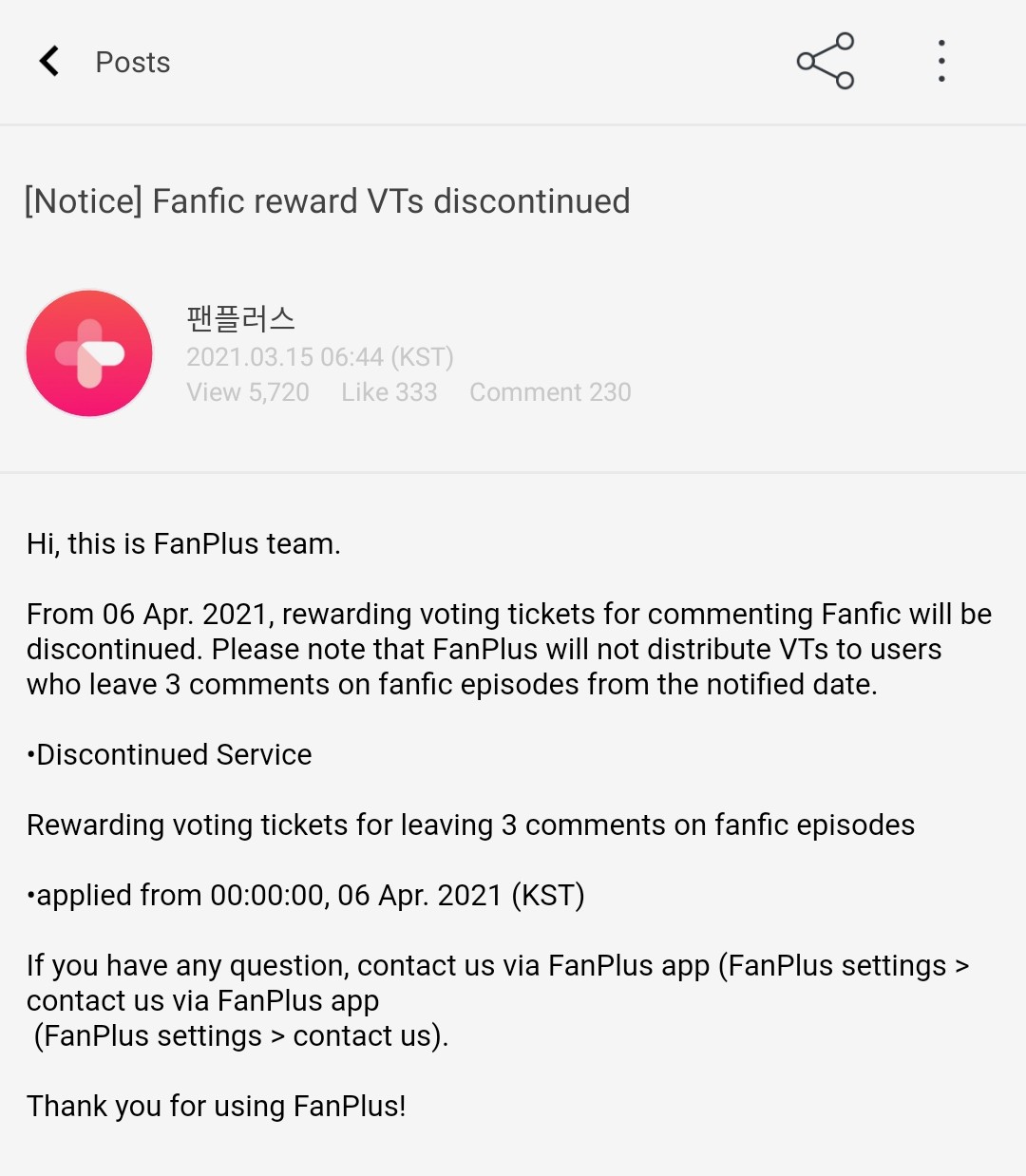Share this fanfic reward notice
The width and height of the screenshot is (1026, 1176).
pos(825,62)
